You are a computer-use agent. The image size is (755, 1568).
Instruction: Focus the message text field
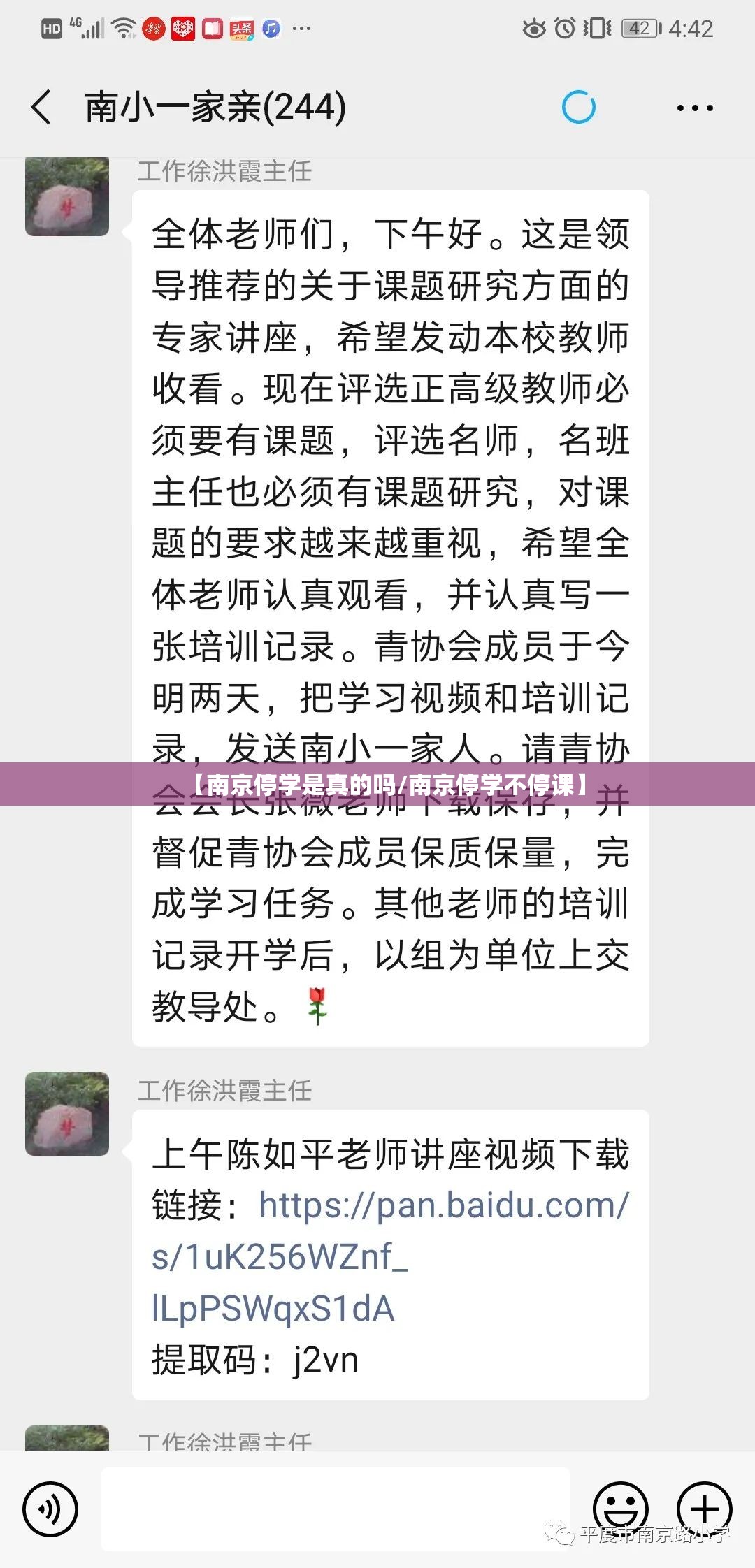[336, 1508]
